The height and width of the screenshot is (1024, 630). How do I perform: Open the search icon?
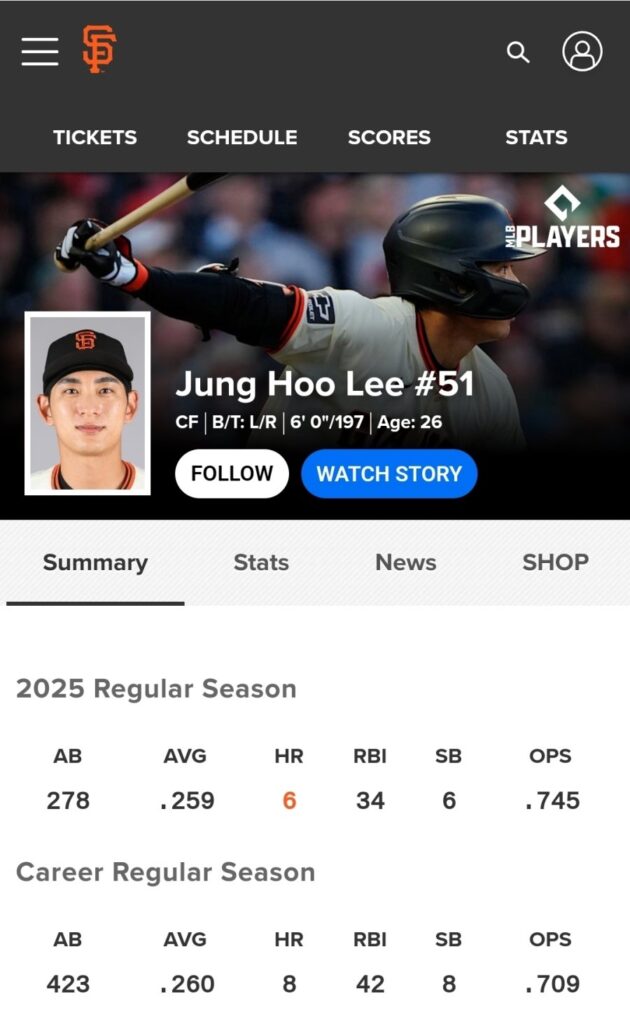(518, 52)
